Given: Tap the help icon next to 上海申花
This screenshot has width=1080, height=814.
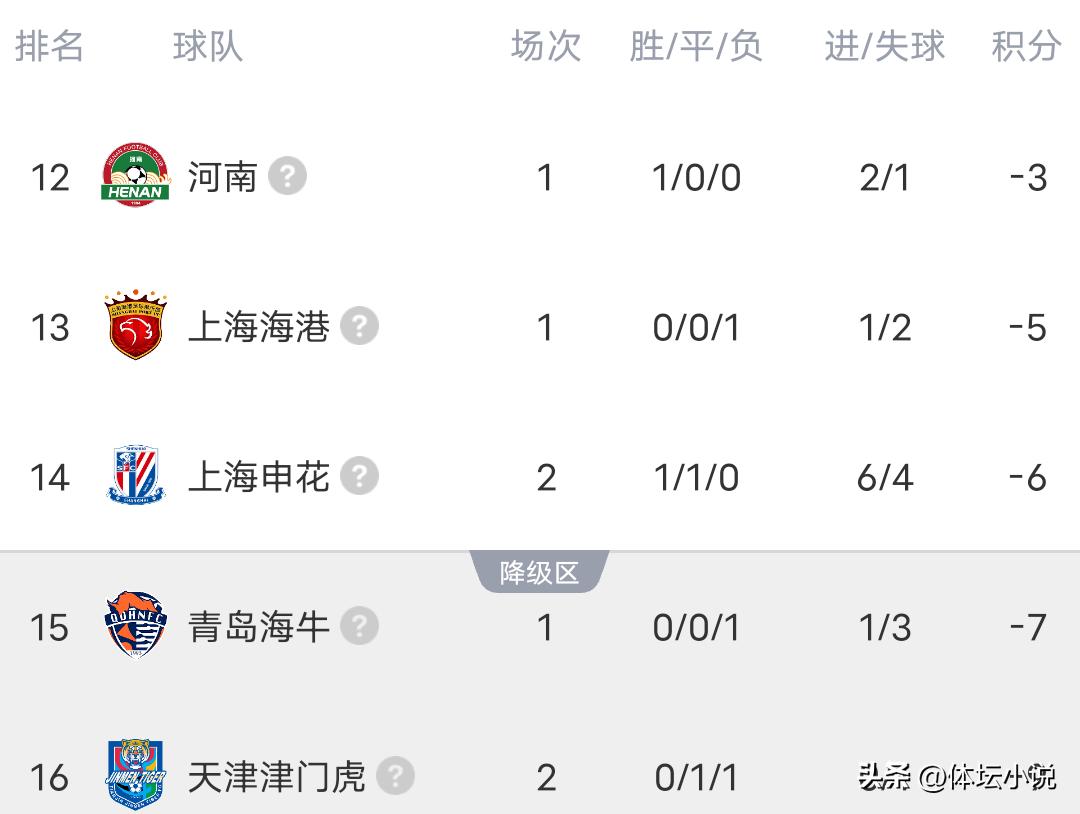Looking at the screenshot, I should [359, 477].
